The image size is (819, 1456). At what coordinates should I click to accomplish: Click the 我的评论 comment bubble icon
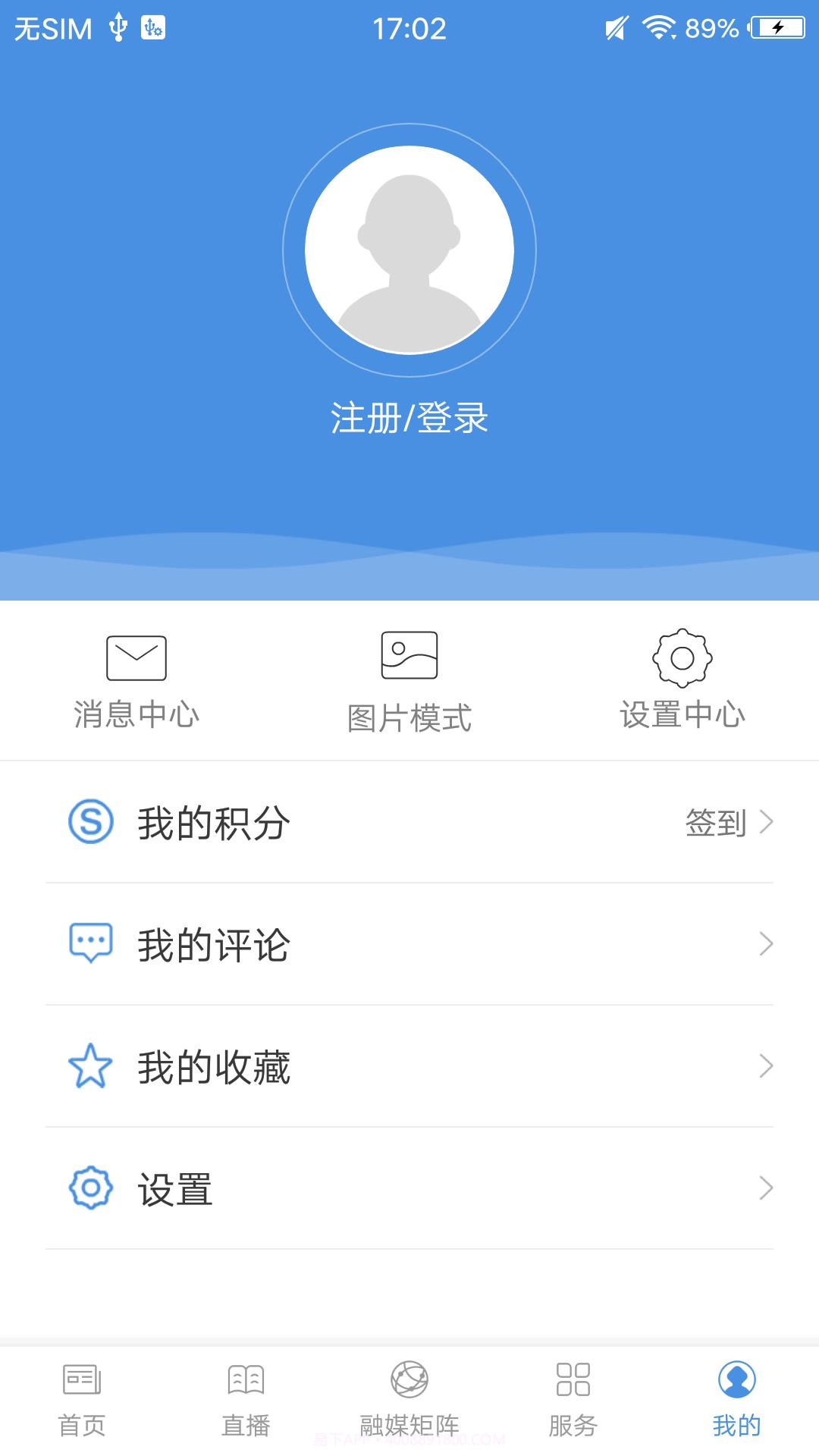[x=89, y=943]
